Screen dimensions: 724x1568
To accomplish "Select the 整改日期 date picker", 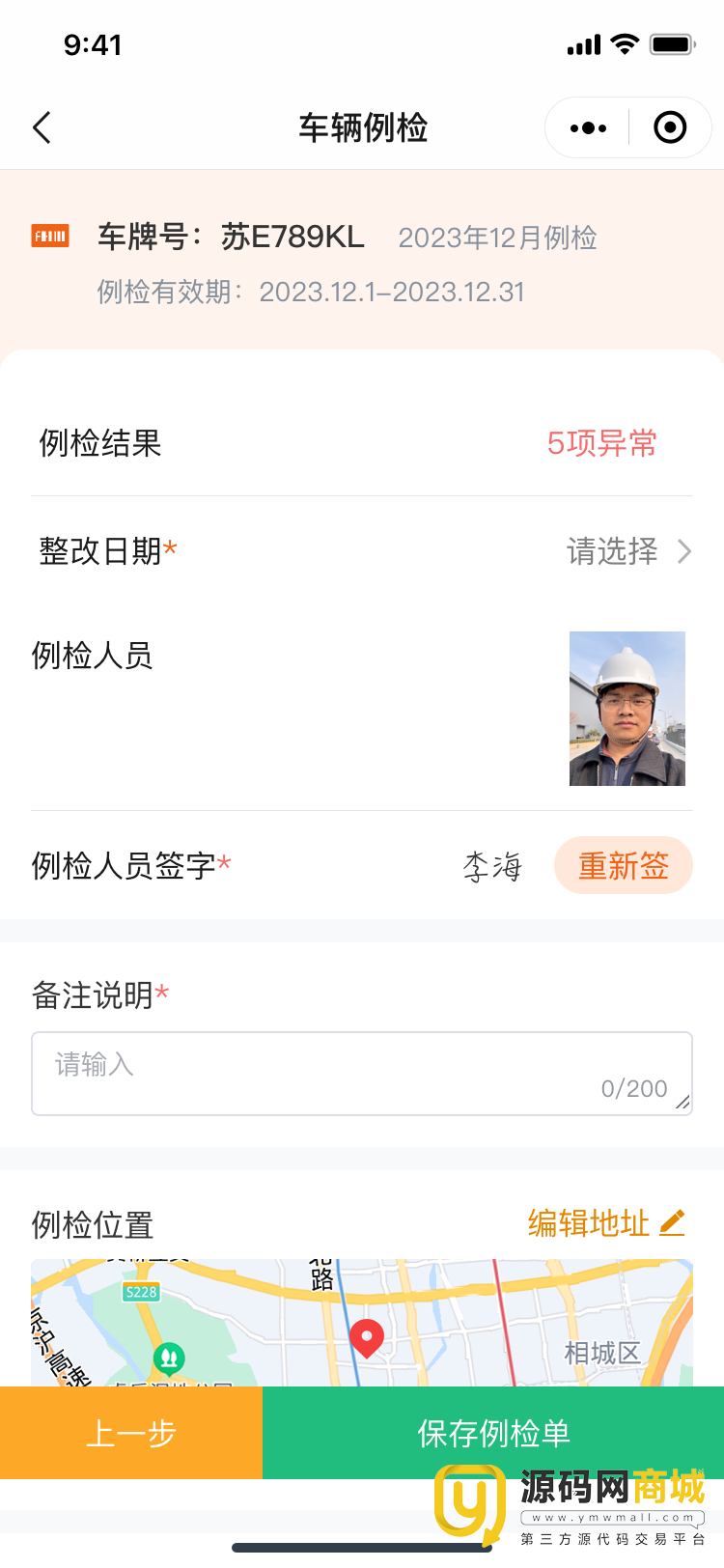I will coord(627,551).
